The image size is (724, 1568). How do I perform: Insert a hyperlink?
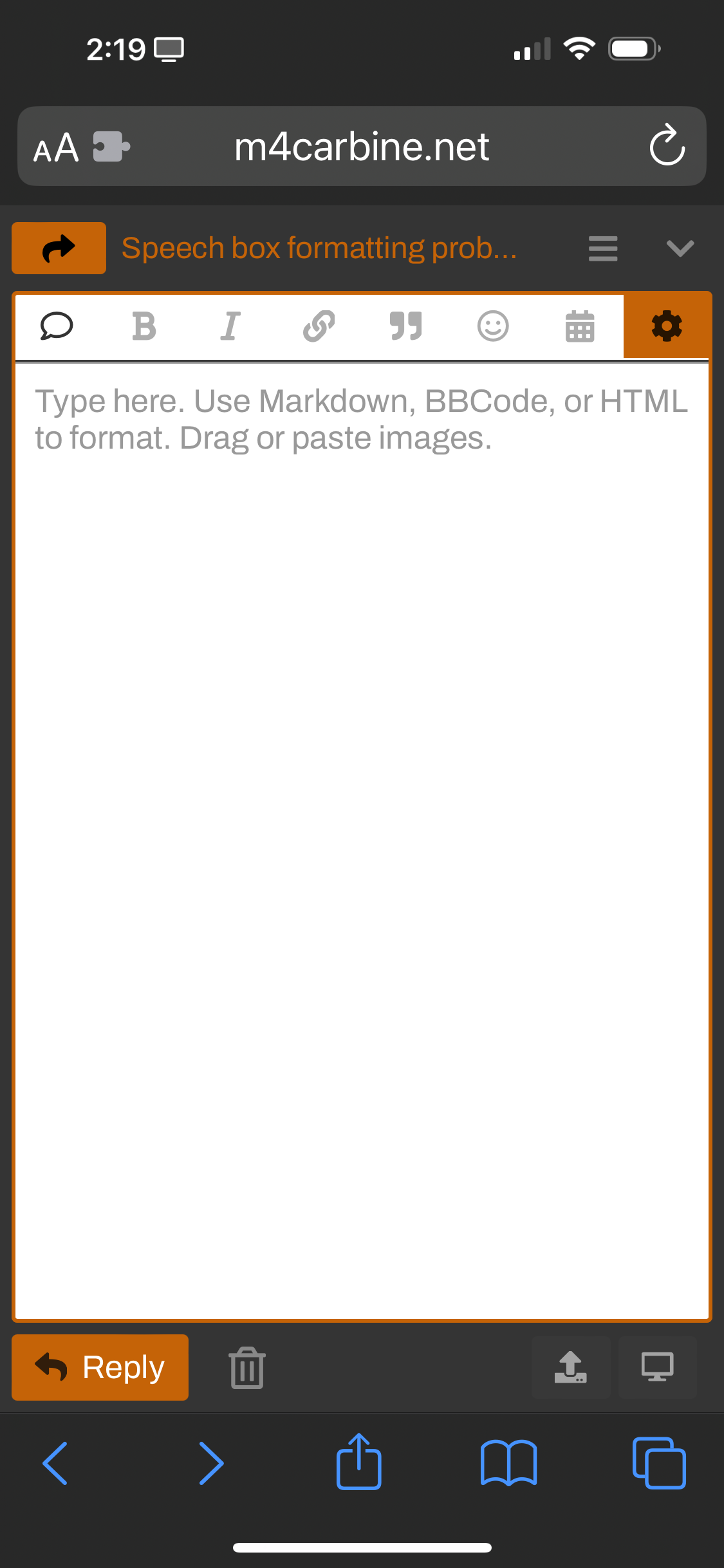[319, 326]
